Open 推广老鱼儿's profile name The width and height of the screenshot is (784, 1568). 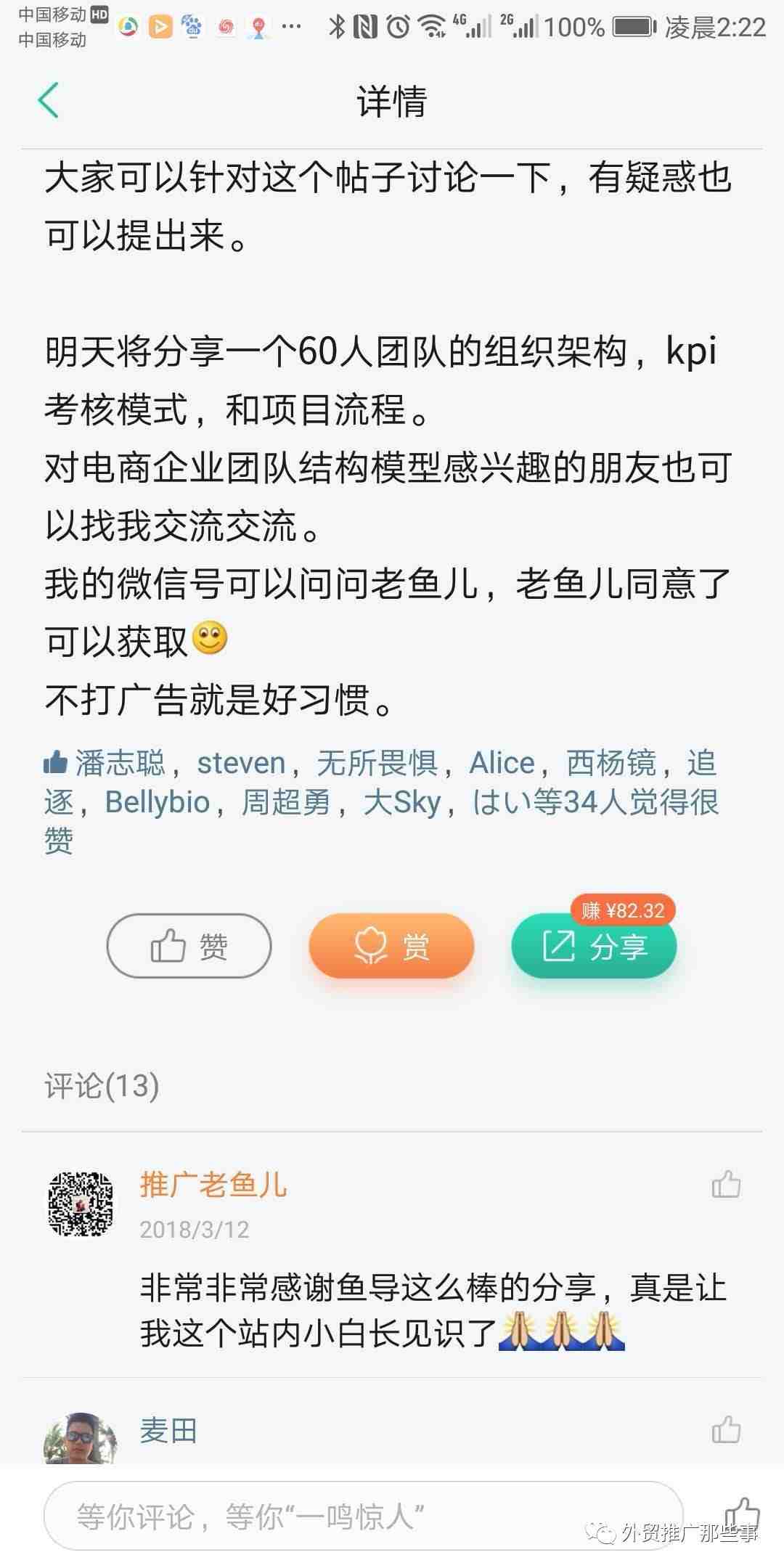click(213, 1184)
